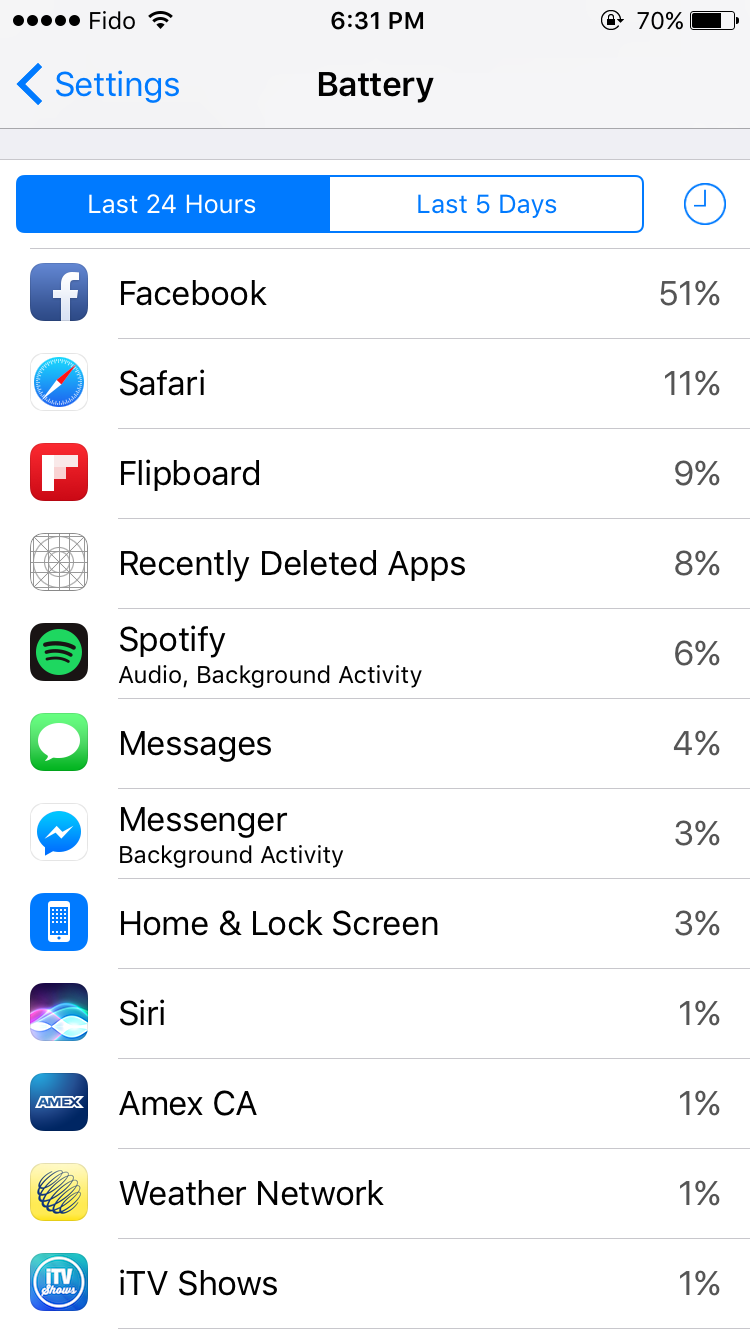Switch to the Last 5 Days view
The height and width of the screenshot is (1334, 750).
(486, 204)
